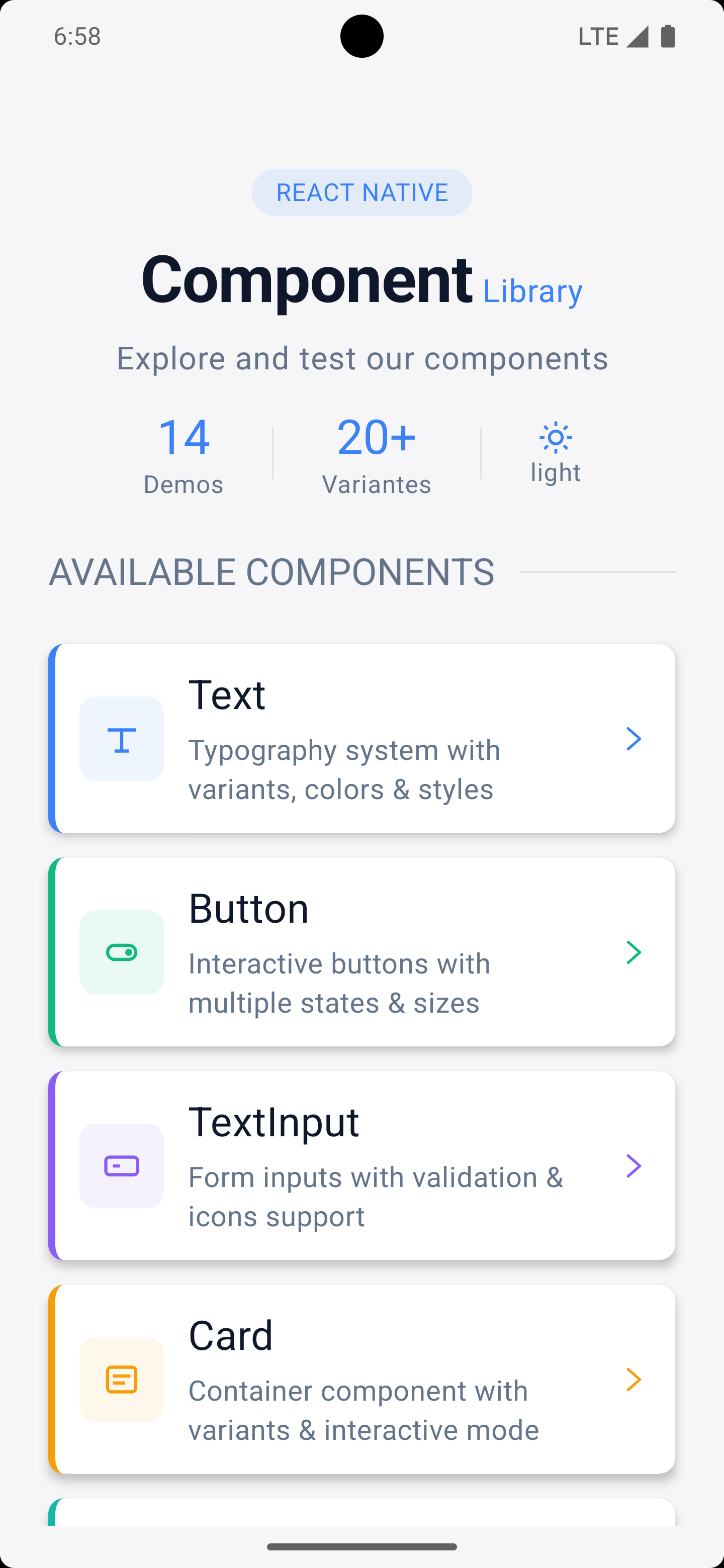Tap the REACT NATIVE badge
This screenshot has height=1568, width=724.
coord(361,192)
